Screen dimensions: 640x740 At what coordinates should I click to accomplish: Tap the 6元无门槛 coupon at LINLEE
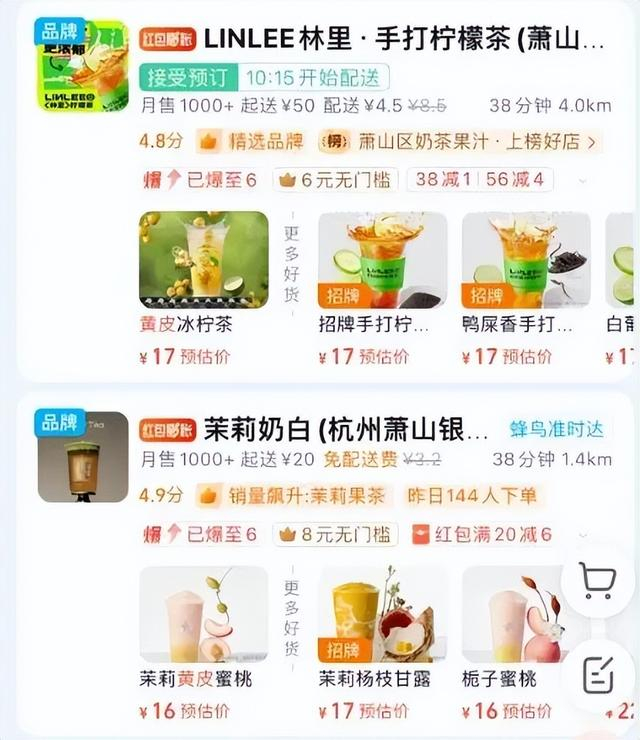(x=335, y=180)
